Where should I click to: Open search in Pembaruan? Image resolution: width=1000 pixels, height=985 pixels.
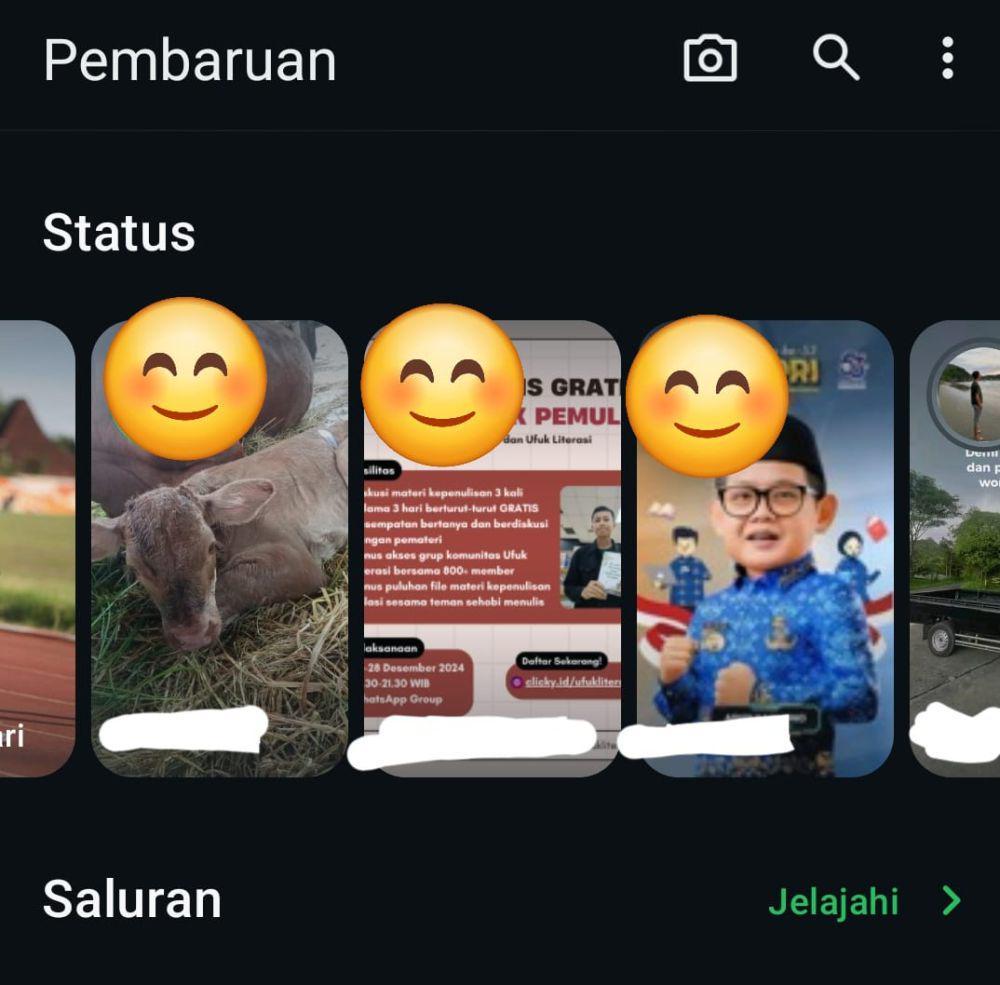[x=835, y=59]
